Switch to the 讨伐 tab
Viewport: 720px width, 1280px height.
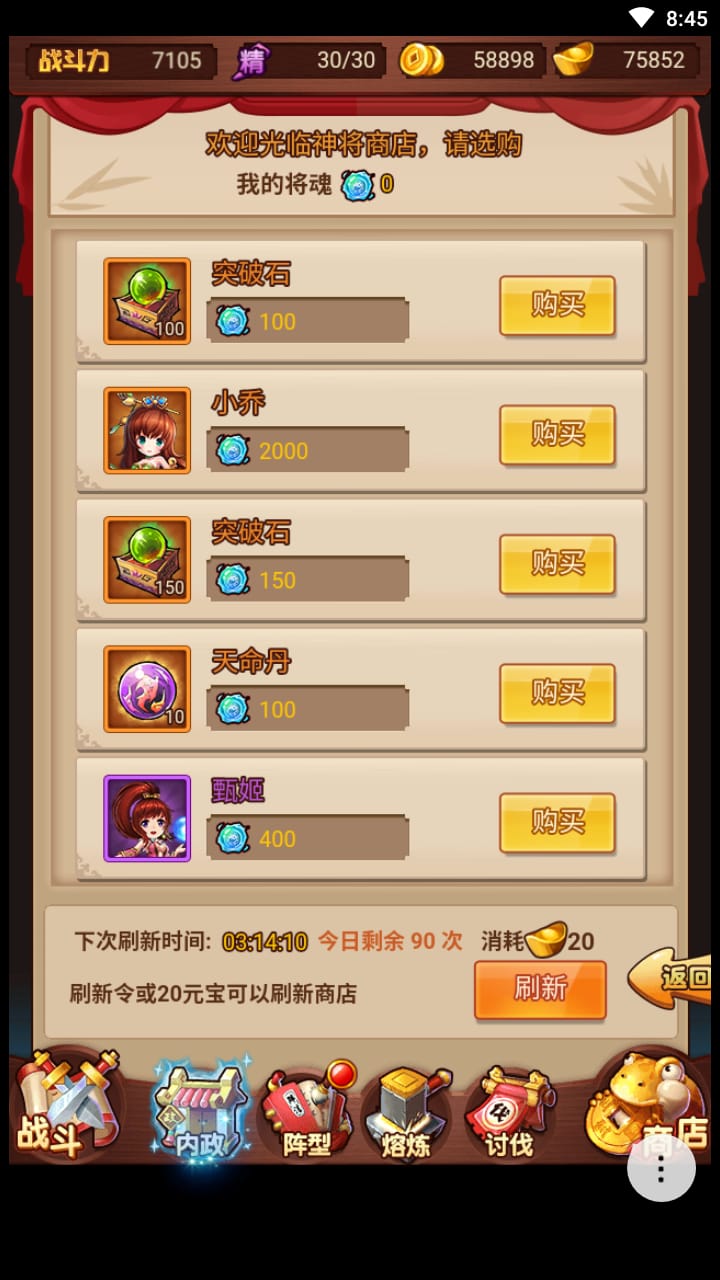[510, 1112]
